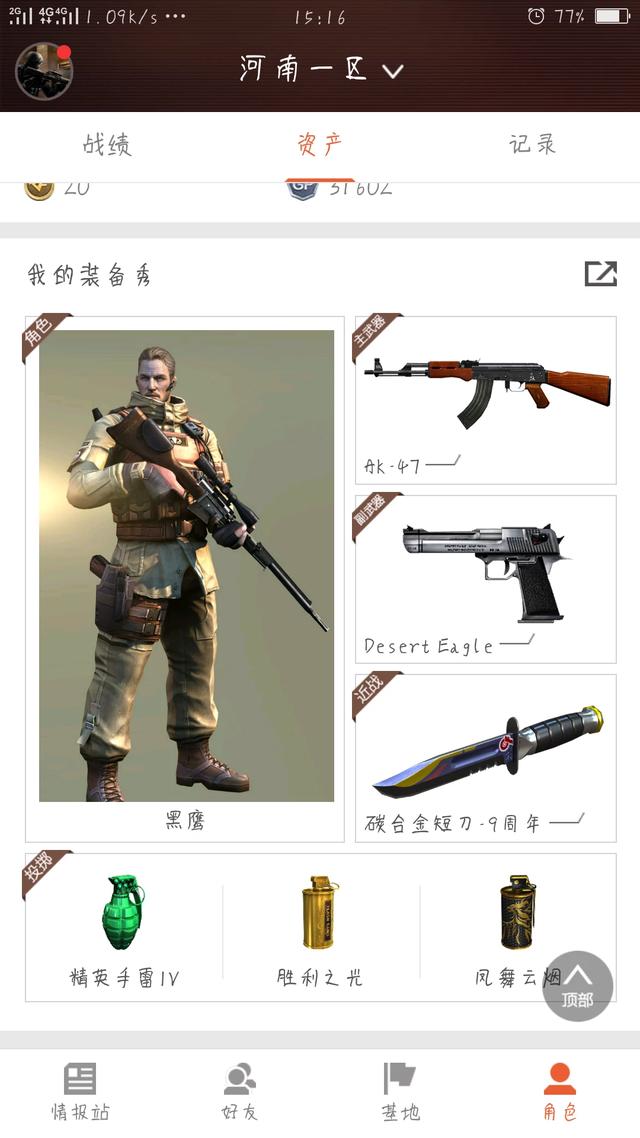Open the 精英手雷IV grenade item
This screenshot has width=640, height=1138.
tap(124, 927)
